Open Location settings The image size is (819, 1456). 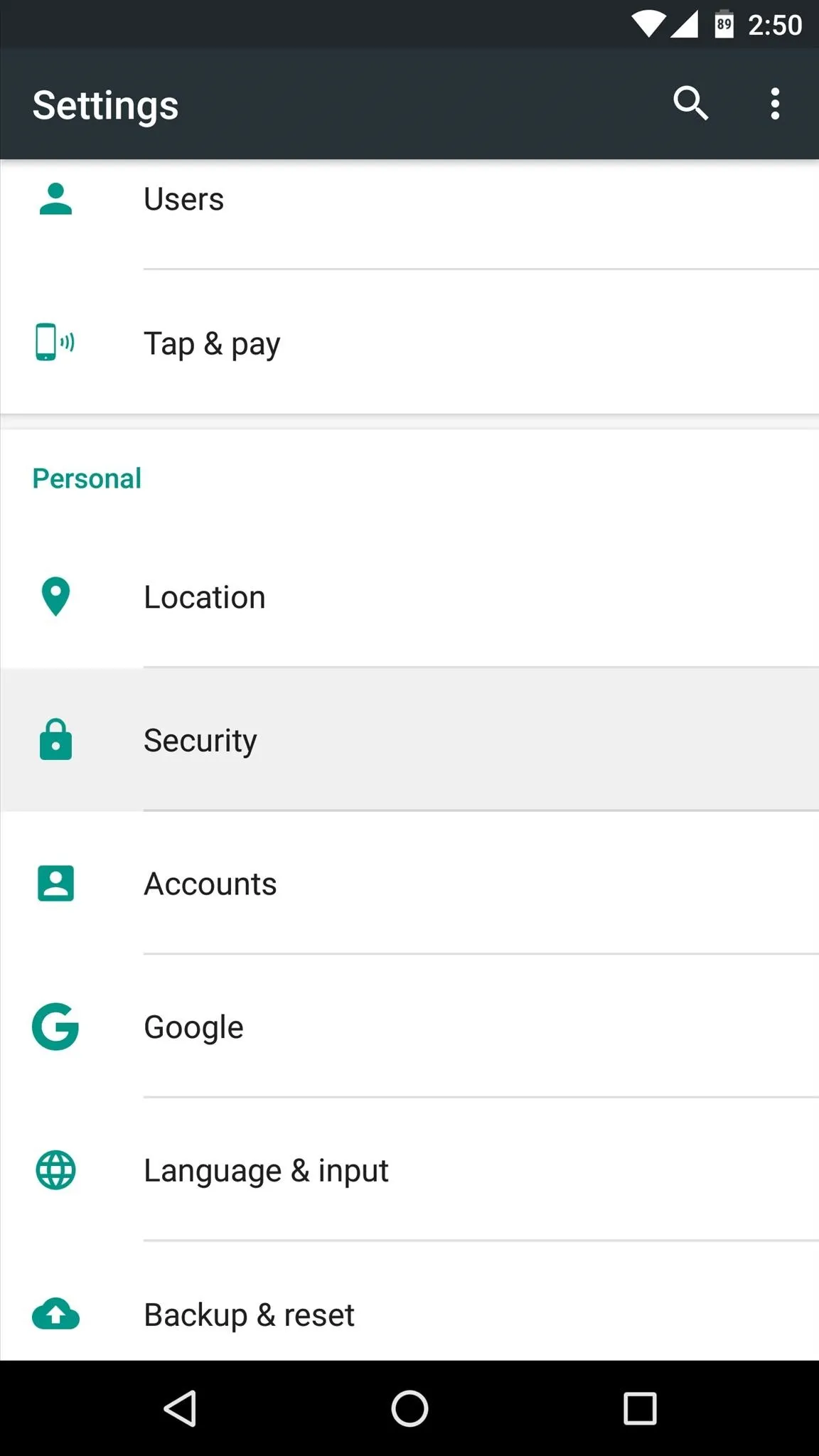click(409, 596)
